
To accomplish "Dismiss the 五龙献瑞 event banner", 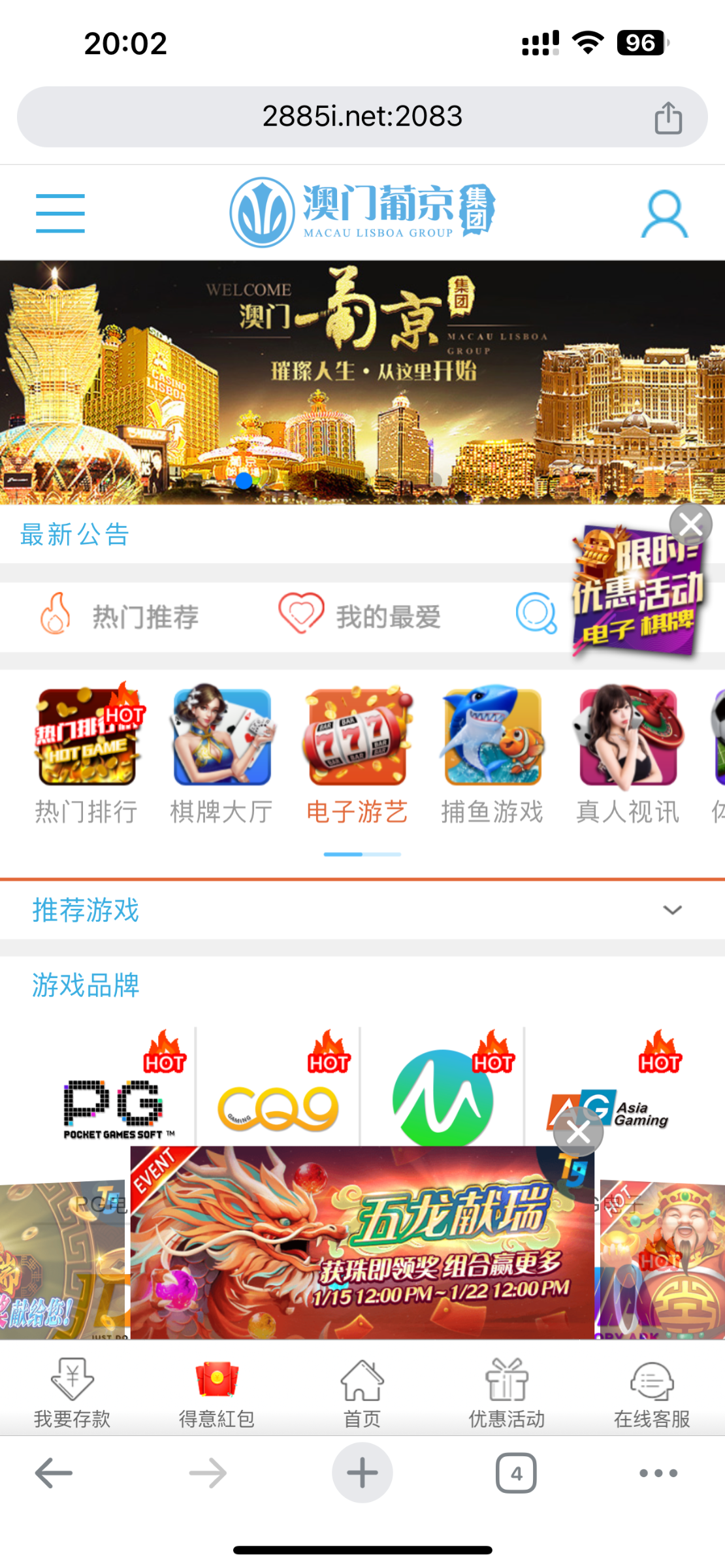I will pyautogui.click(x=578, y=1132).
